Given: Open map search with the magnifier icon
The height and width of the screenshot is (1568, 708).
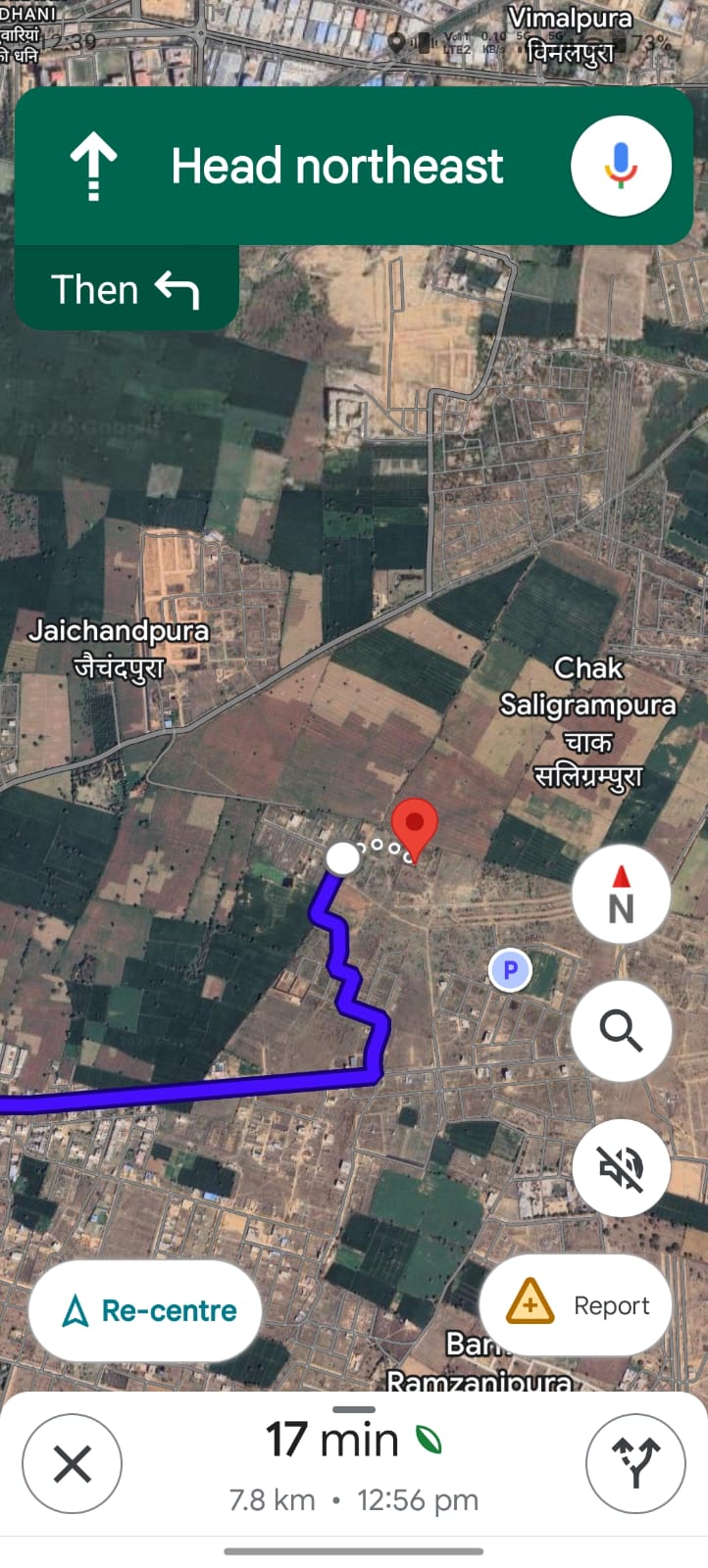Looking at the screenshot, I should [x=621, y=1031].
